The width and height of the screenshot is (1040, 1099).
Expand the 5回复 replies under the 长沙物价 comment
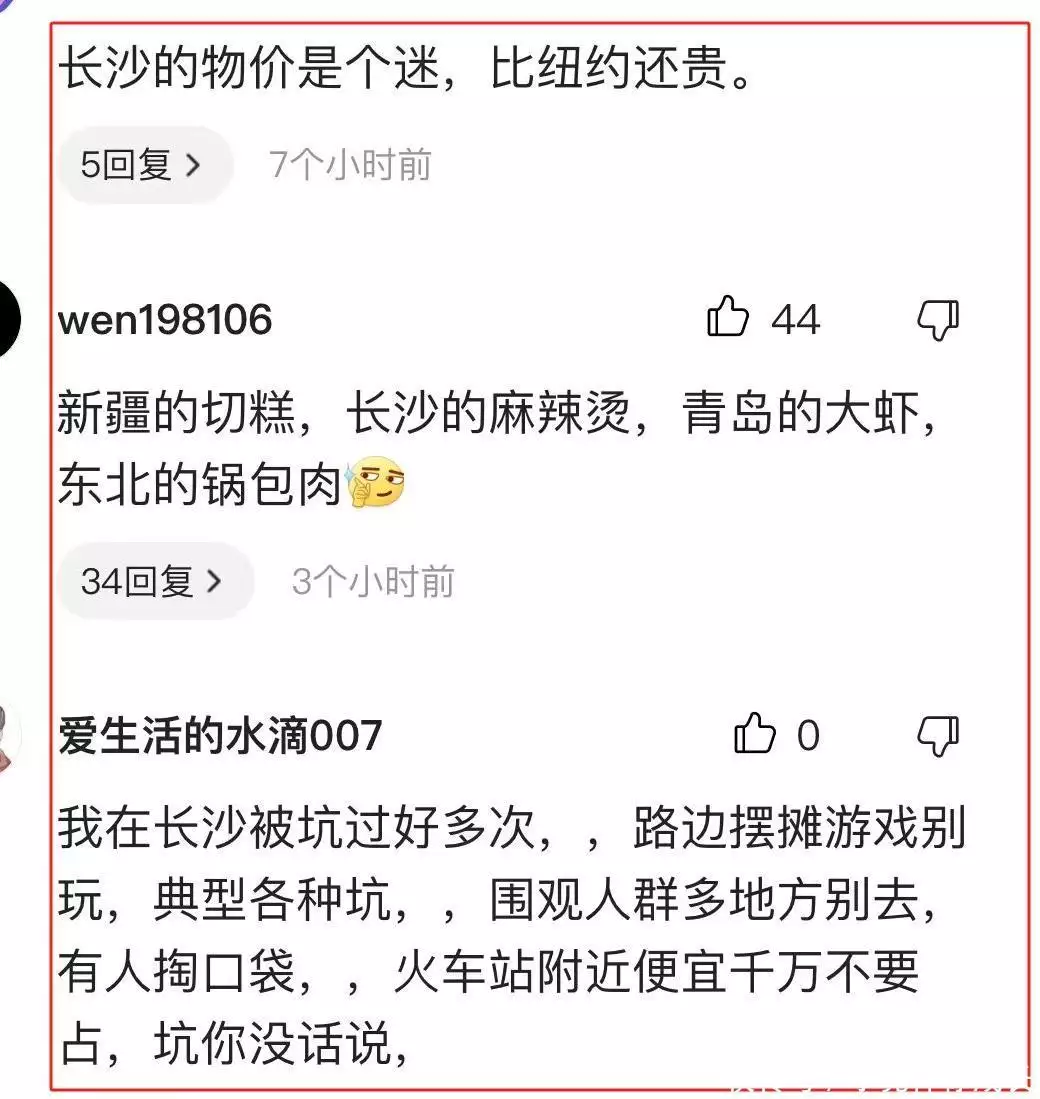tap(142, 165)
